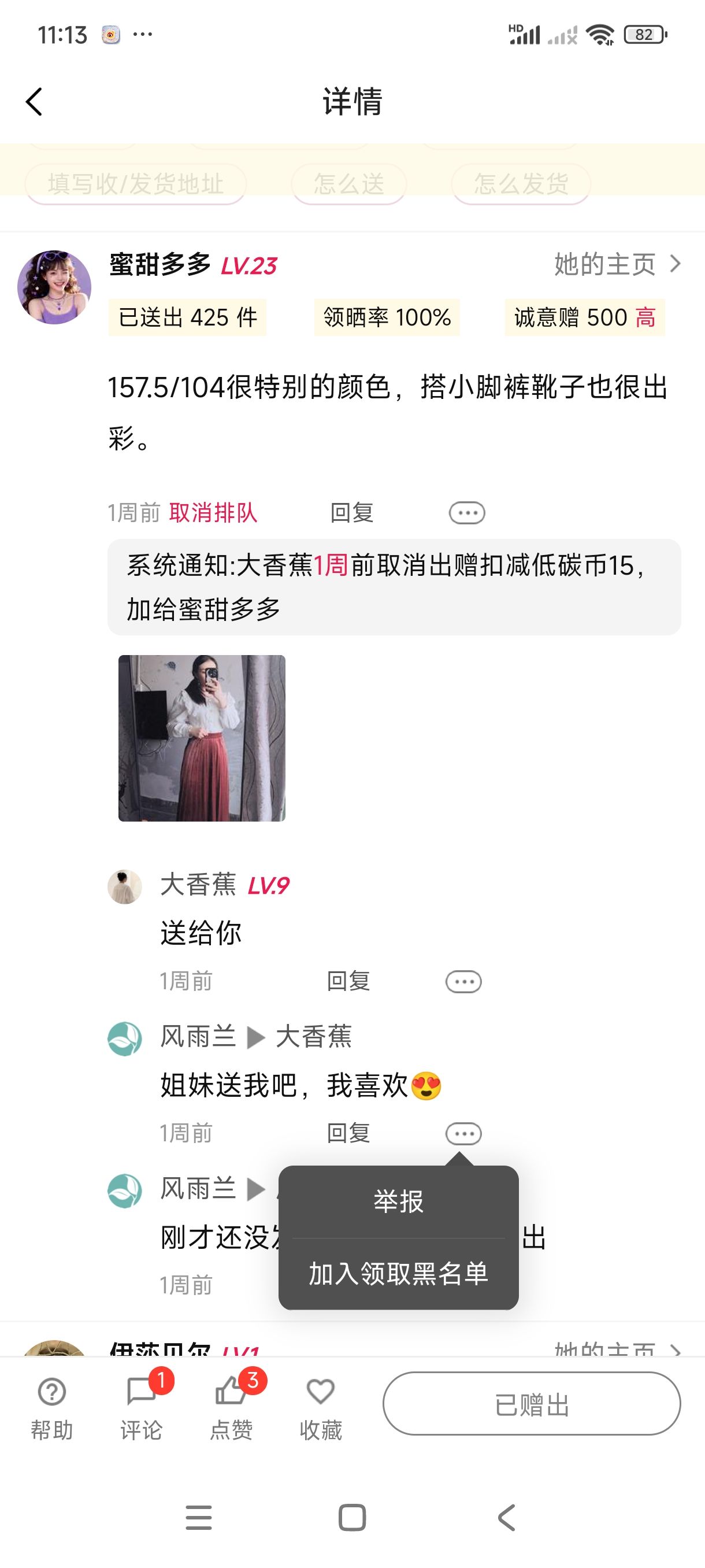
Task: Open the 评论 comments
Action: tap(141, 1406)
